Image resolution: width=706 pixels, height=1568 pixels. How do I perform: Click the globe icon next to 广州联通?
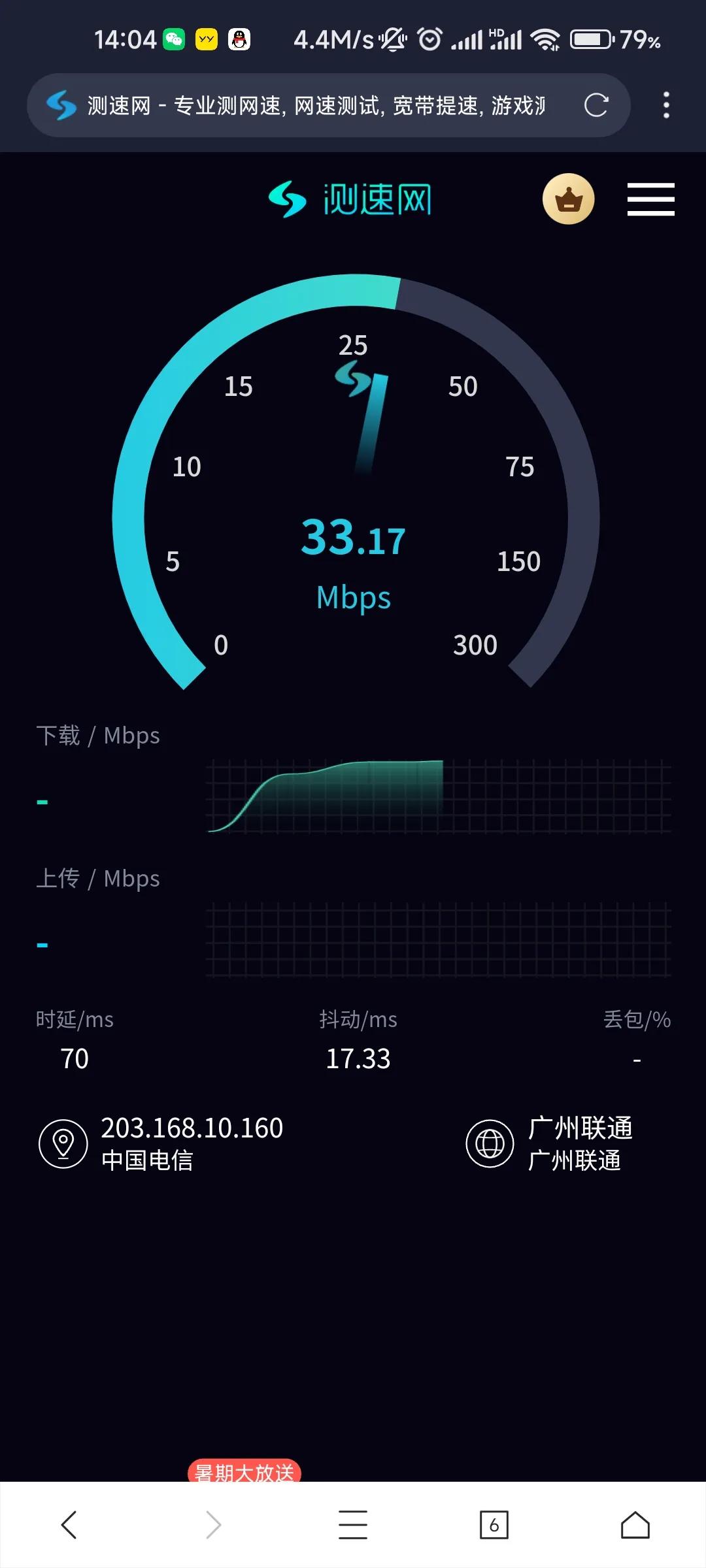(x=489, y=1143)
